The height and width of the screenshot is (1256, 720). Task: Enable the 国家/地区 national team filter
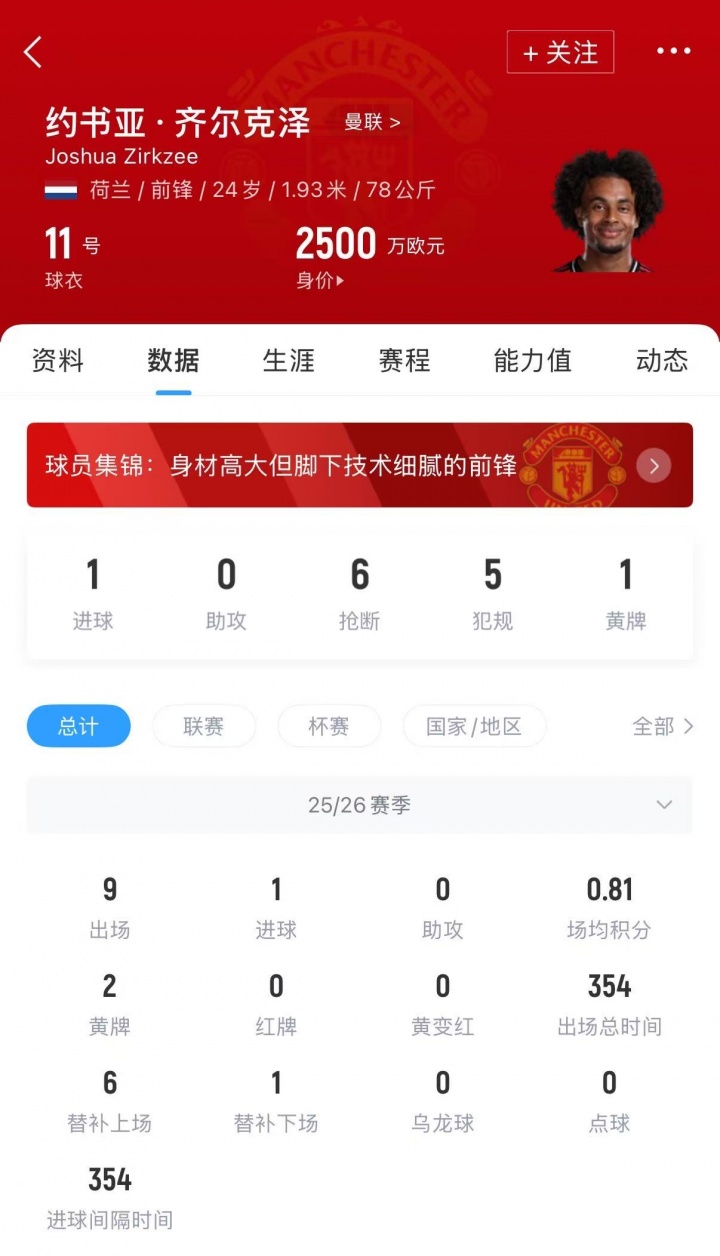(475, 727)
